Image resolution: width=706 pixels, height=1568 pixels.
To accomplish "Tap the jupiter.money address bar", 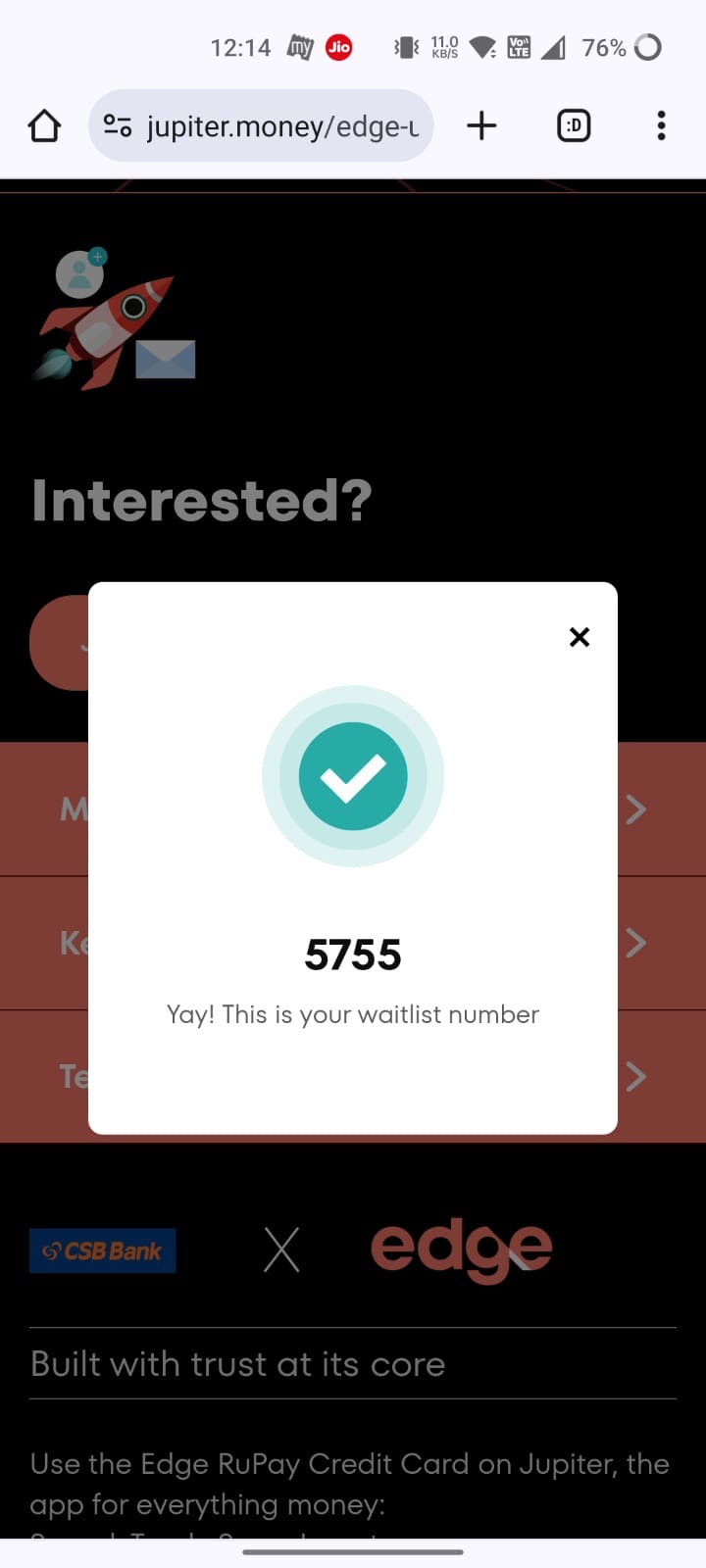I will pos(282,126).
